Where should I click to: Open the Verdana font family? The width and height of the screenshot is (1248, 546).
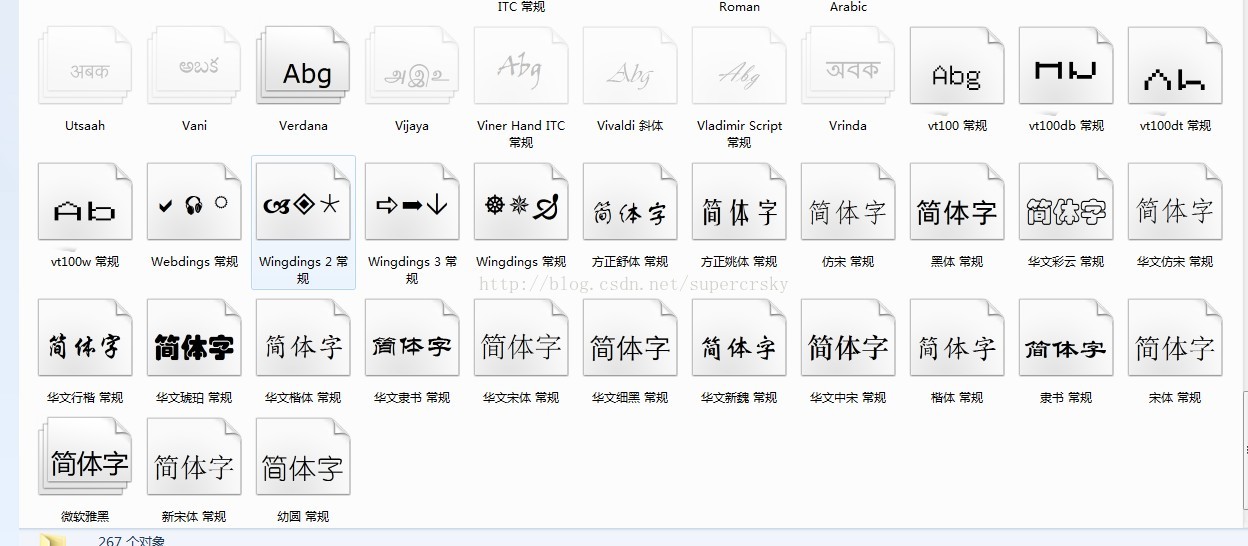[x=304, y=72]
